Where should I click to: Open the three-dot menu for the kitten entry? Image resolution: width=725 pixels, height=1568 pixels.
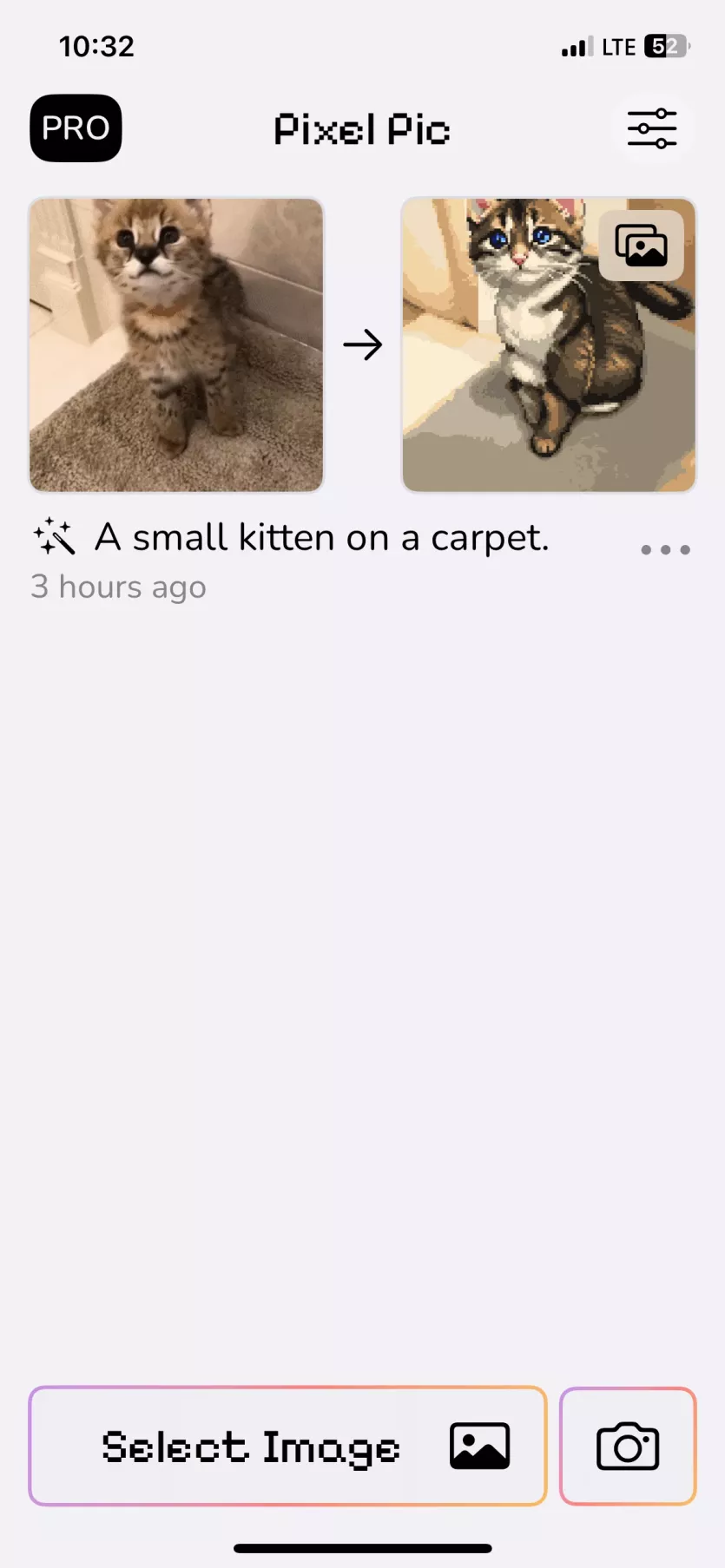pyautogui.click(x=665, y=549)
